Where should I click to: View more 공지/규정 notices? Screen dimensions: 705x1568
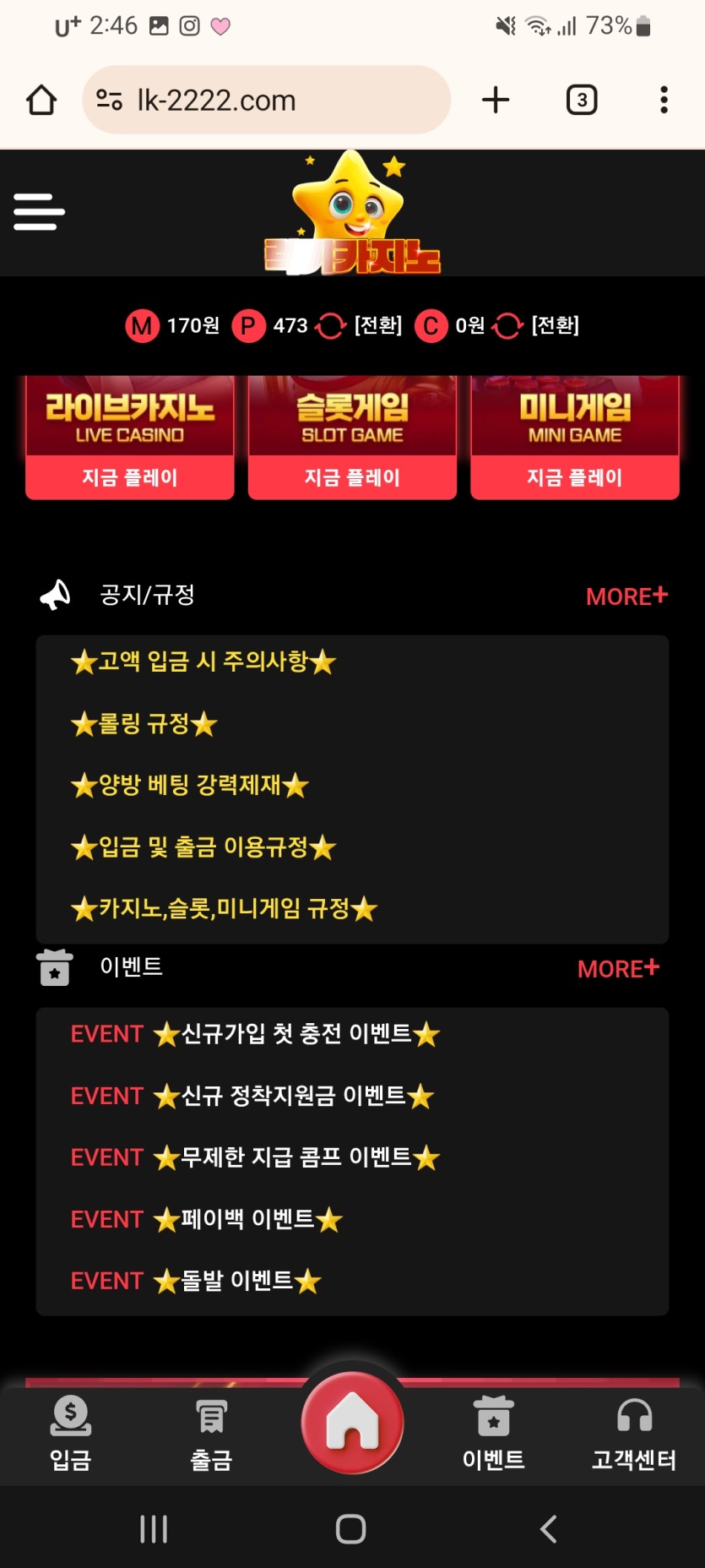point(626,596)
